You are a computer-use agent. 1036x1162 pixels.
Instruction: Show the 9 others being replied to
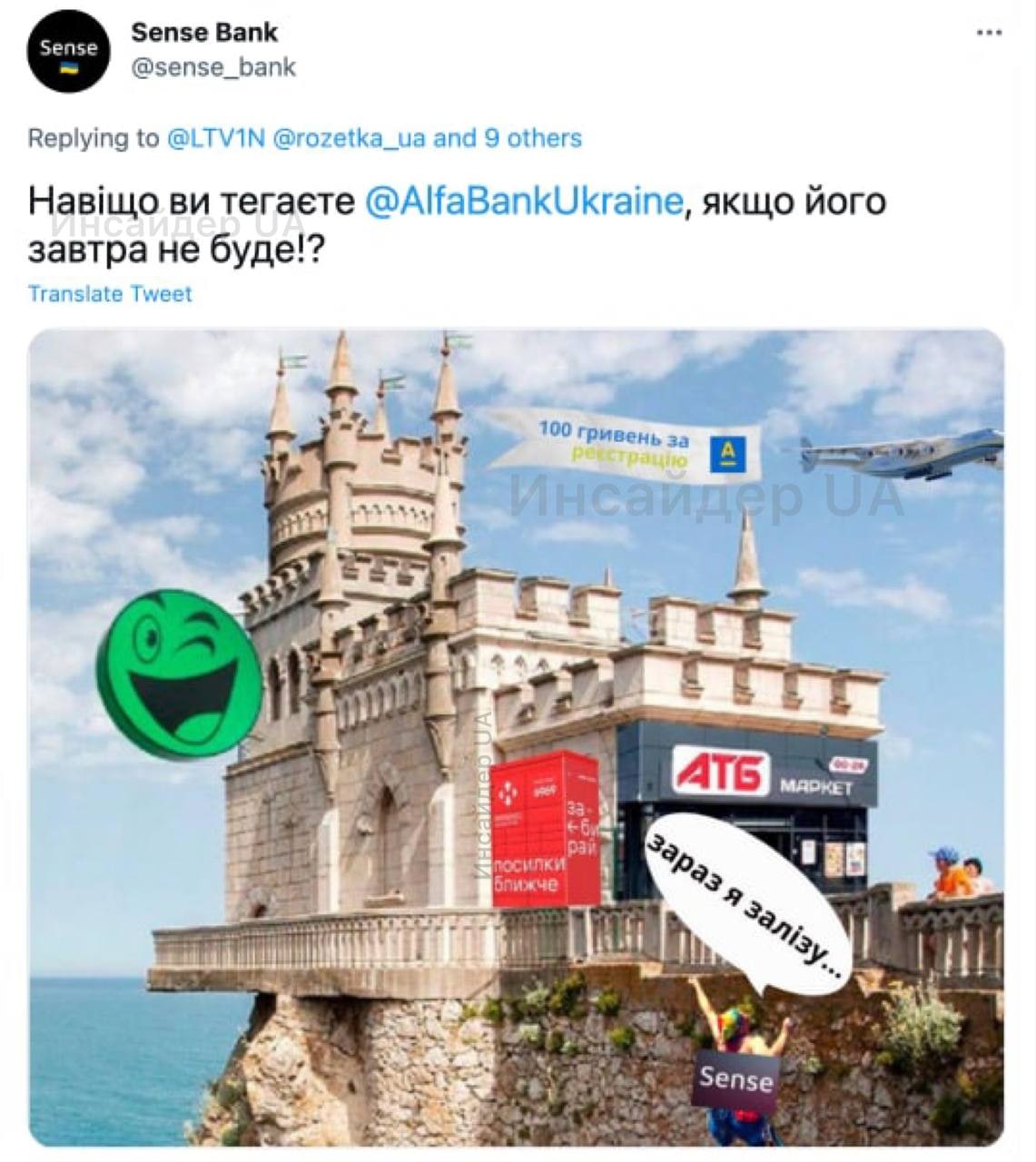coord(508,138)
